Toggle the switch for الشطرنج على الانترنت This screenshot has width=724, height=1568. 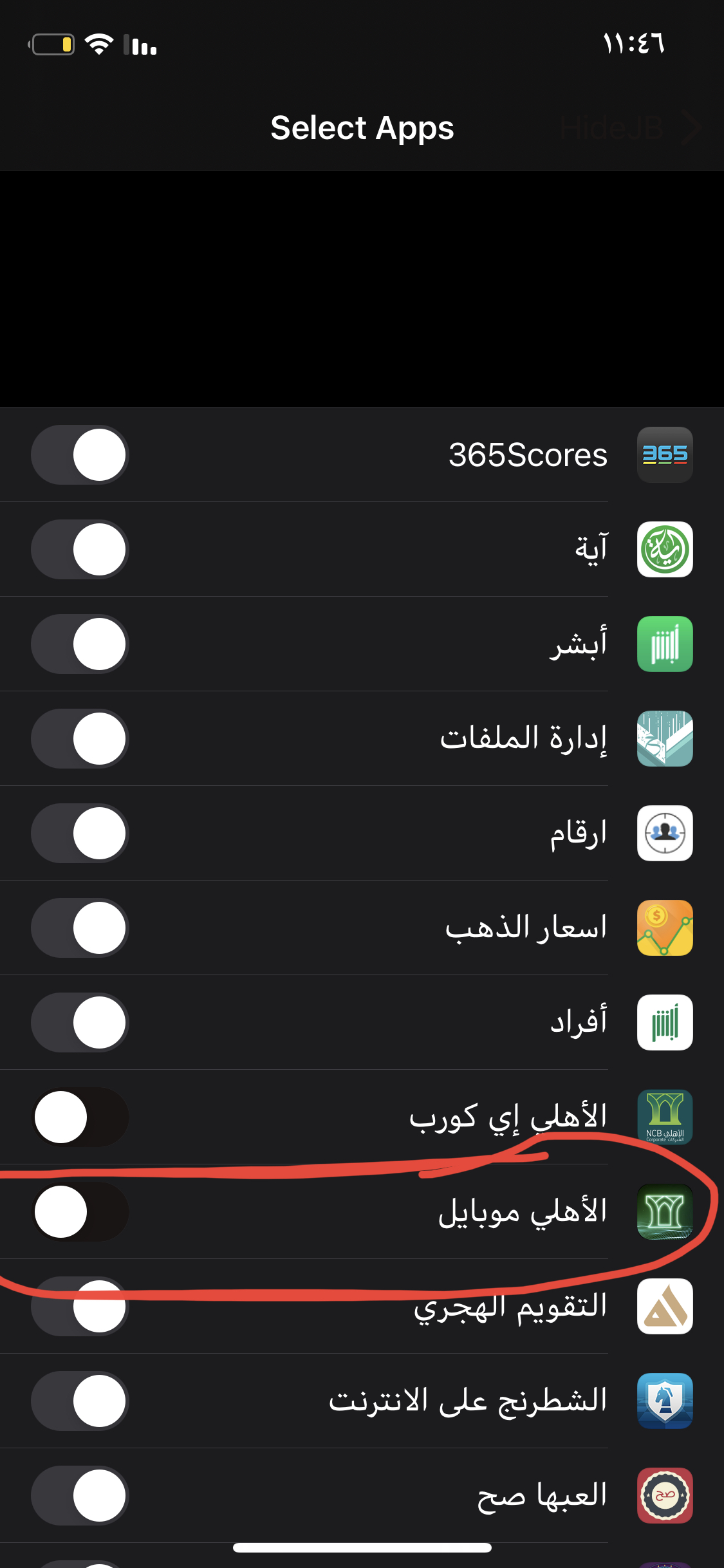(80, 1401)
